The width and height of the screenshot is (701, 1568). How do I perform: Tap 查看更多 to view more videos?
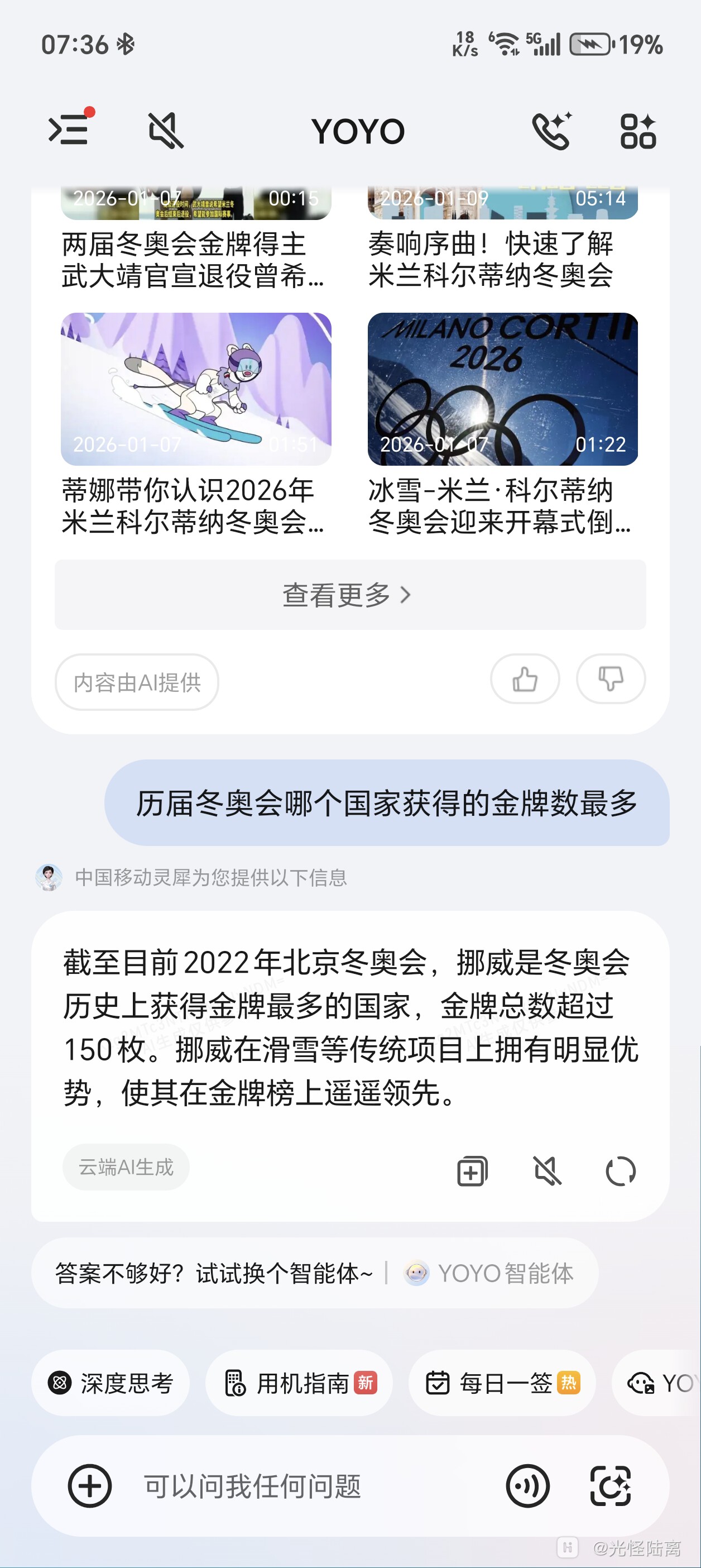(x=350, y=595)
